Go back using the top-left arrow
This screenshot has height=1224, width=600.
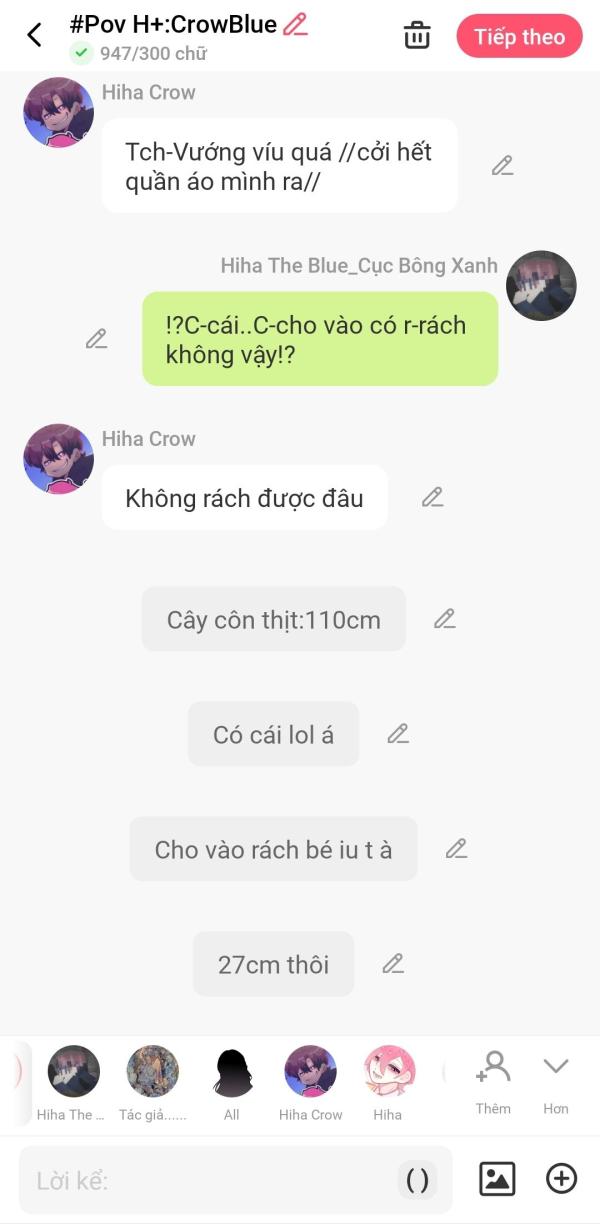34,36
